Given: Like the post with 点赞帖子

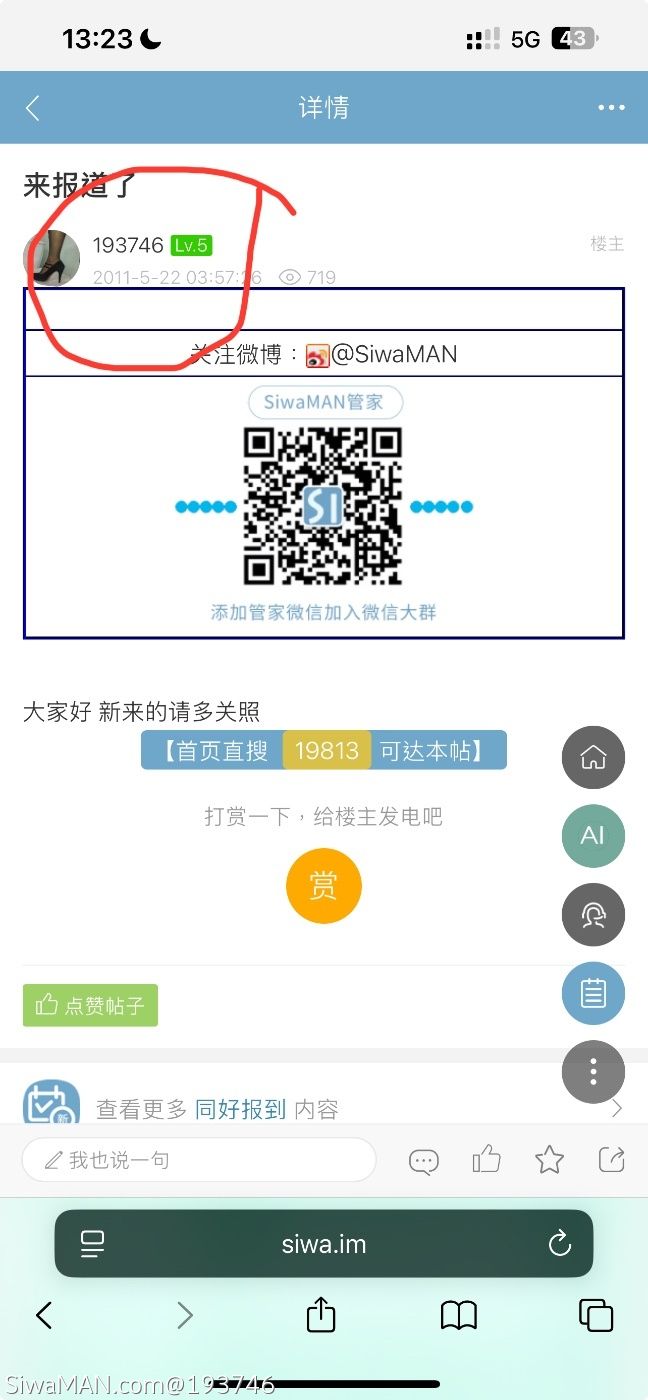Looking at the screenshot, I should tap(90, 1005).
